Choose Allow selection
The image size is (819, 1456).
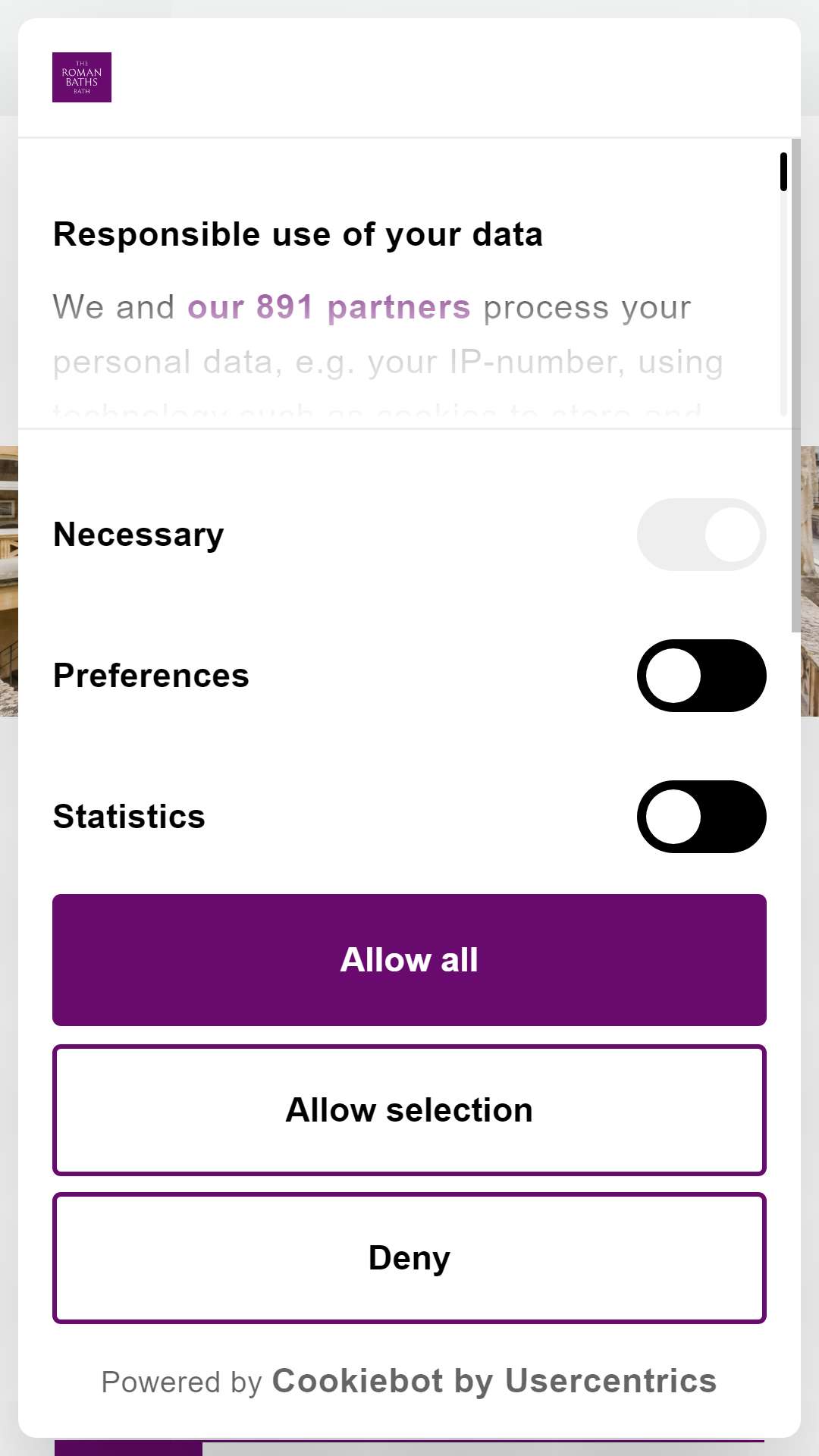[409, 1110]
